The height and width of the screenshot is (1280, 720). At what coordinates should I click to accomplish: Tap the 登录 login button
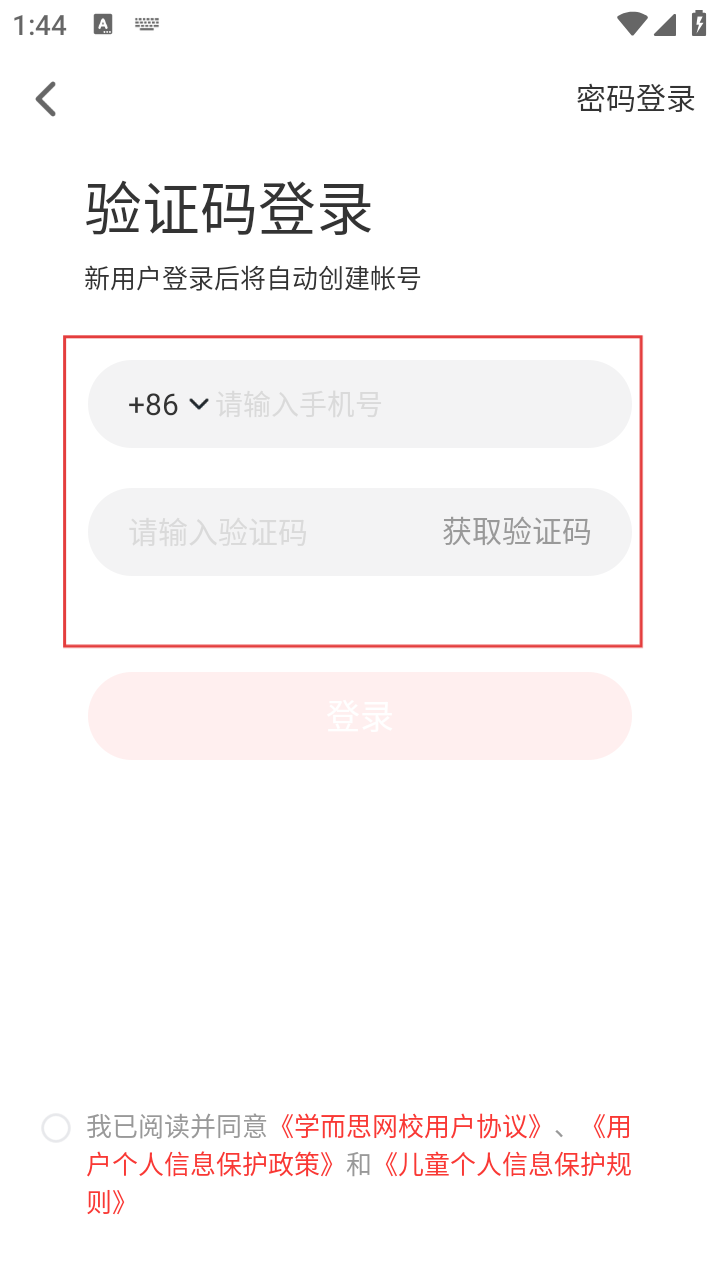[x=360, y=716]
